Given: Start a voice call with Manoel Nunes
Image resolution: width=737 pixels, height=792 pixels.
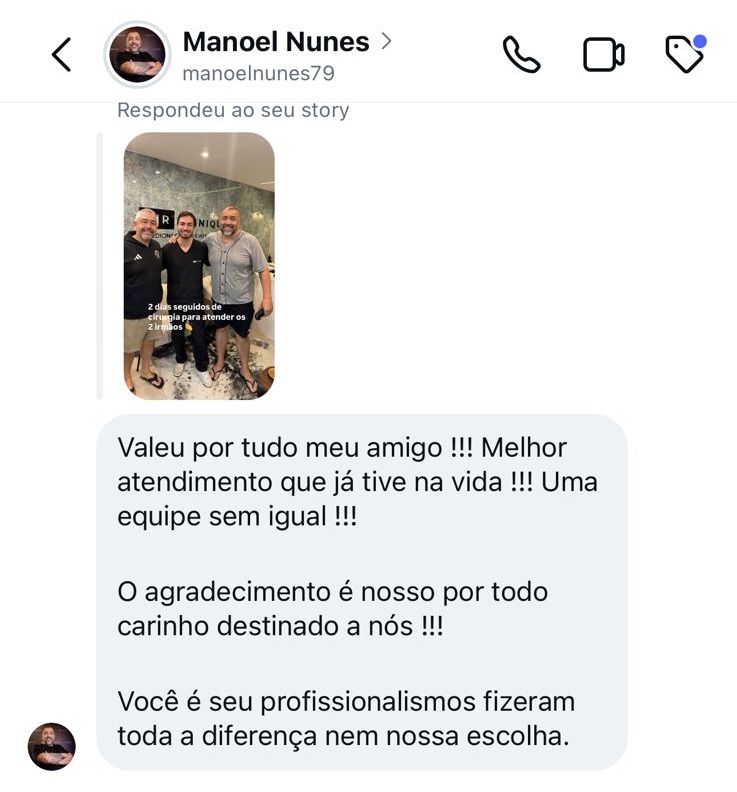Looking at the screenshot, I should pos(521,55).
